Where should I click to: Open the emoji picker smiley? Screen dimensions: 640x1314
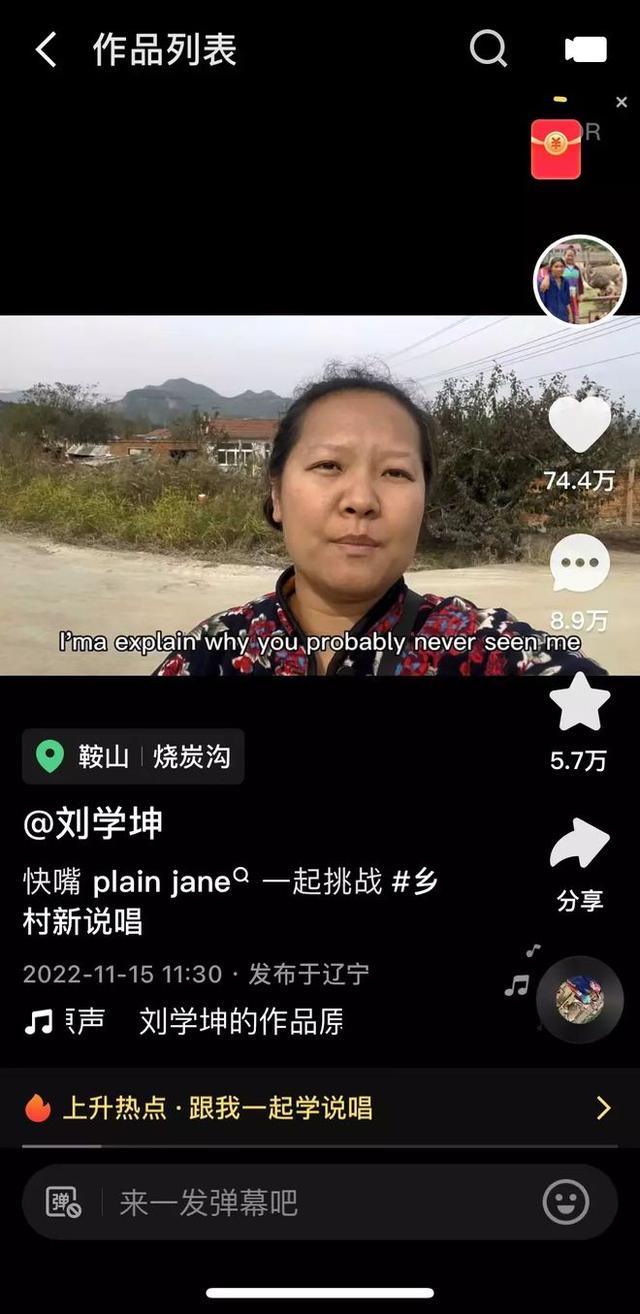[566, 1202]
